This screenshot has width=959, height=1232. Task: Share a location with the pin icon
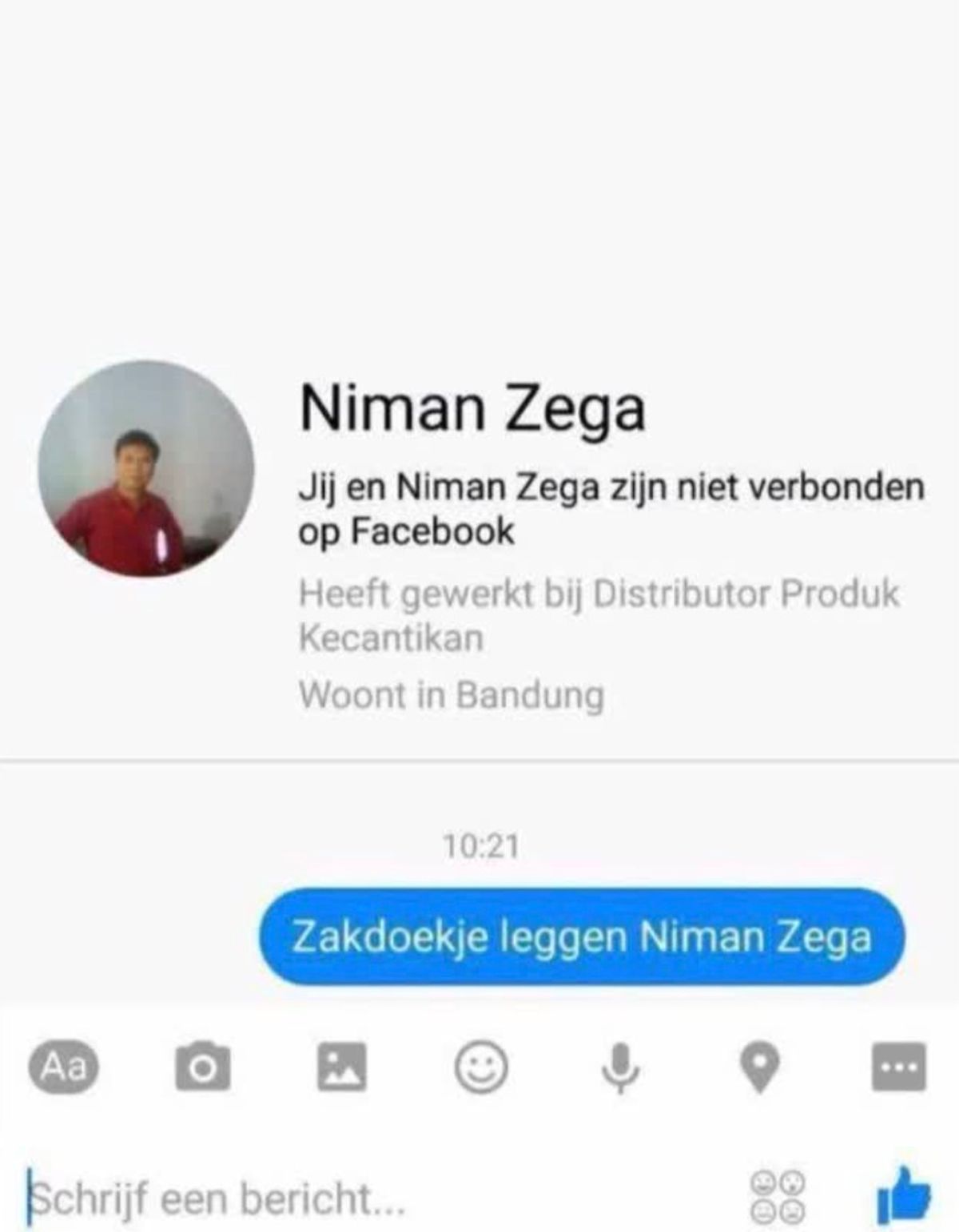coord(759,1067)
